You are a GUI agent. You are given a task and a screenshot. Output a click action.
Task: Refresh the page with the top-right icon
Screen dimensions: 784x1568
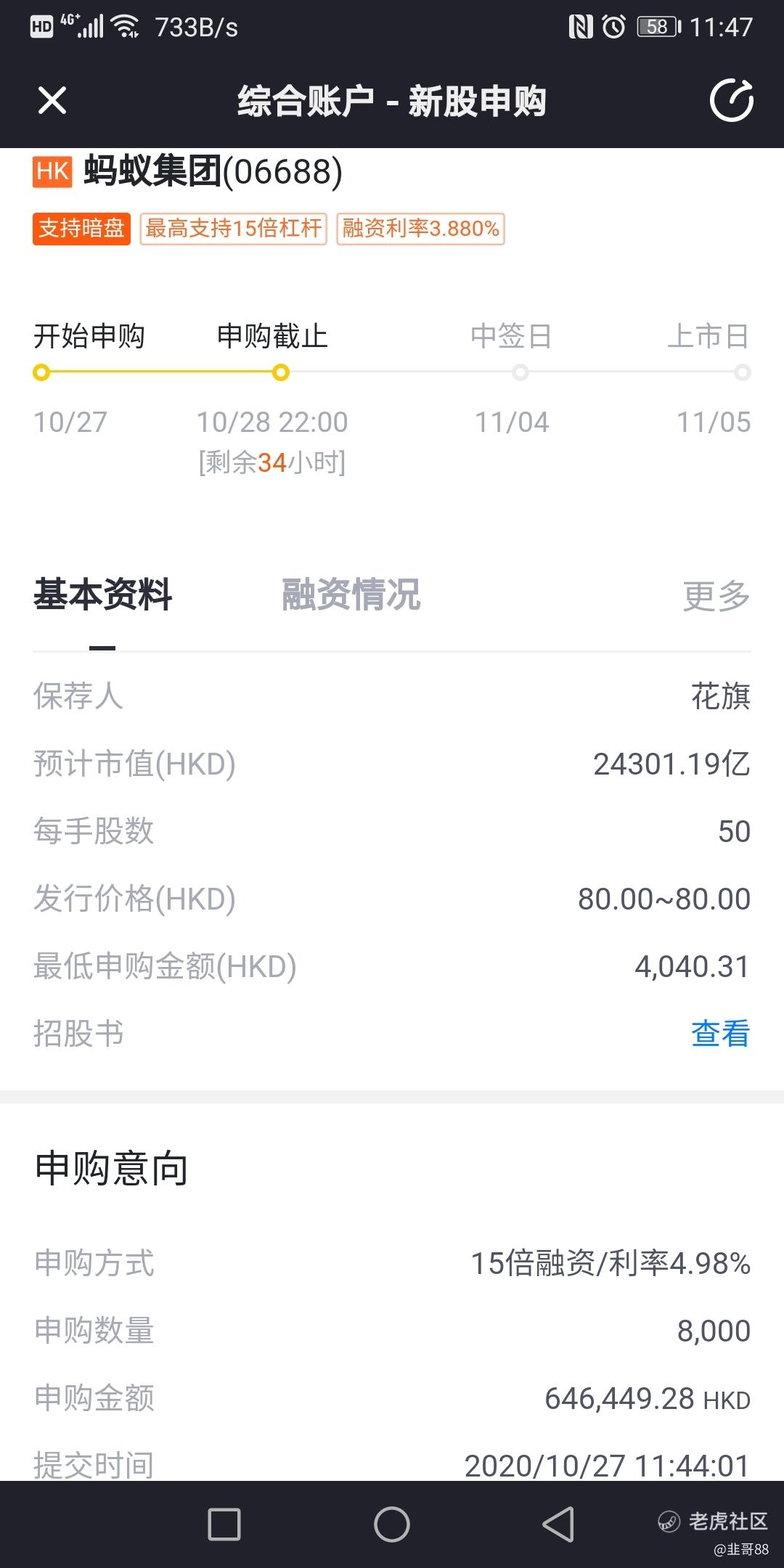pos(731,100)
